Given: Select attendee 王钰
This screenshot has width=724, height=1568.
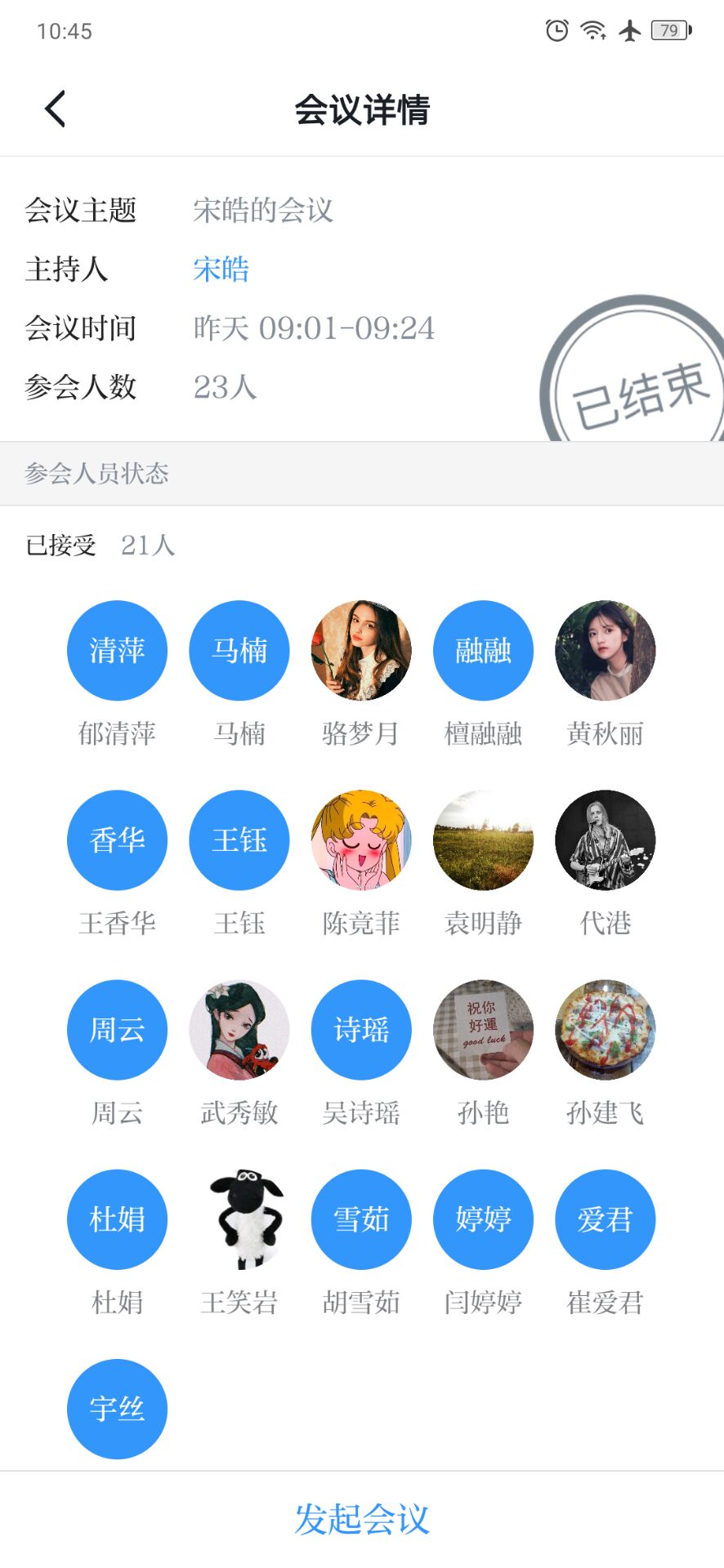Looking at the screenshot, I should (x=239, y=840).
